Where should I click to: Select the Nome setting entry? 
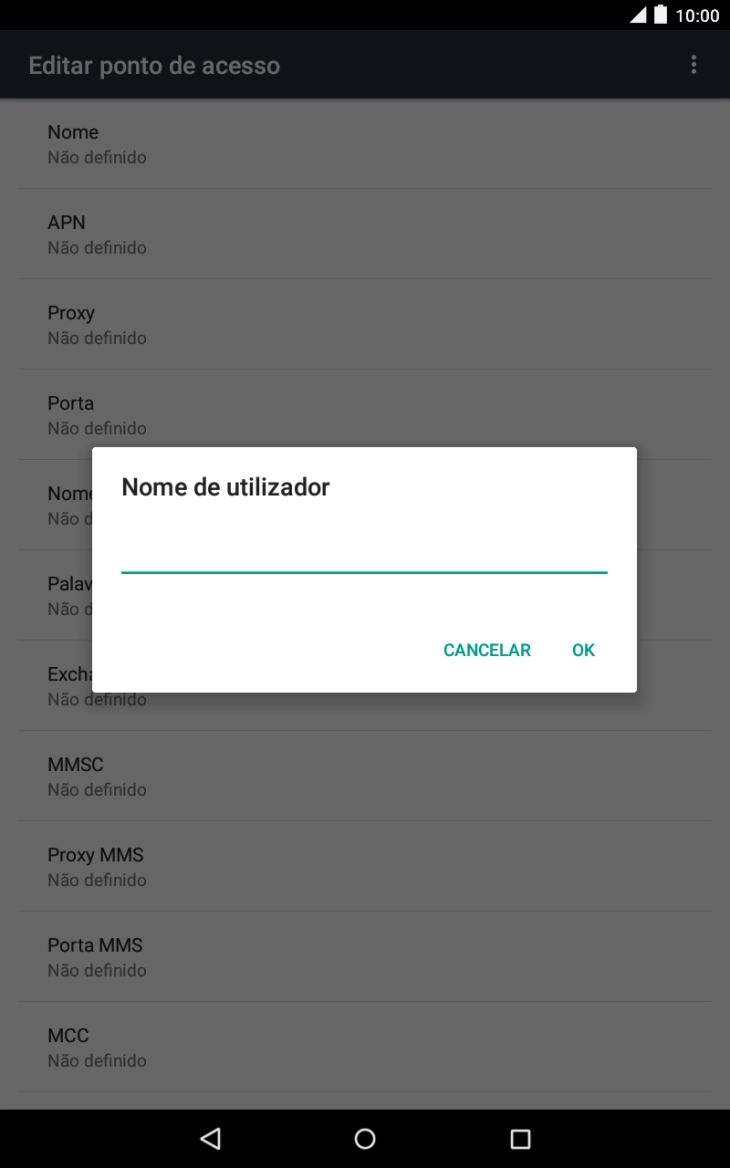coord(364,143)
